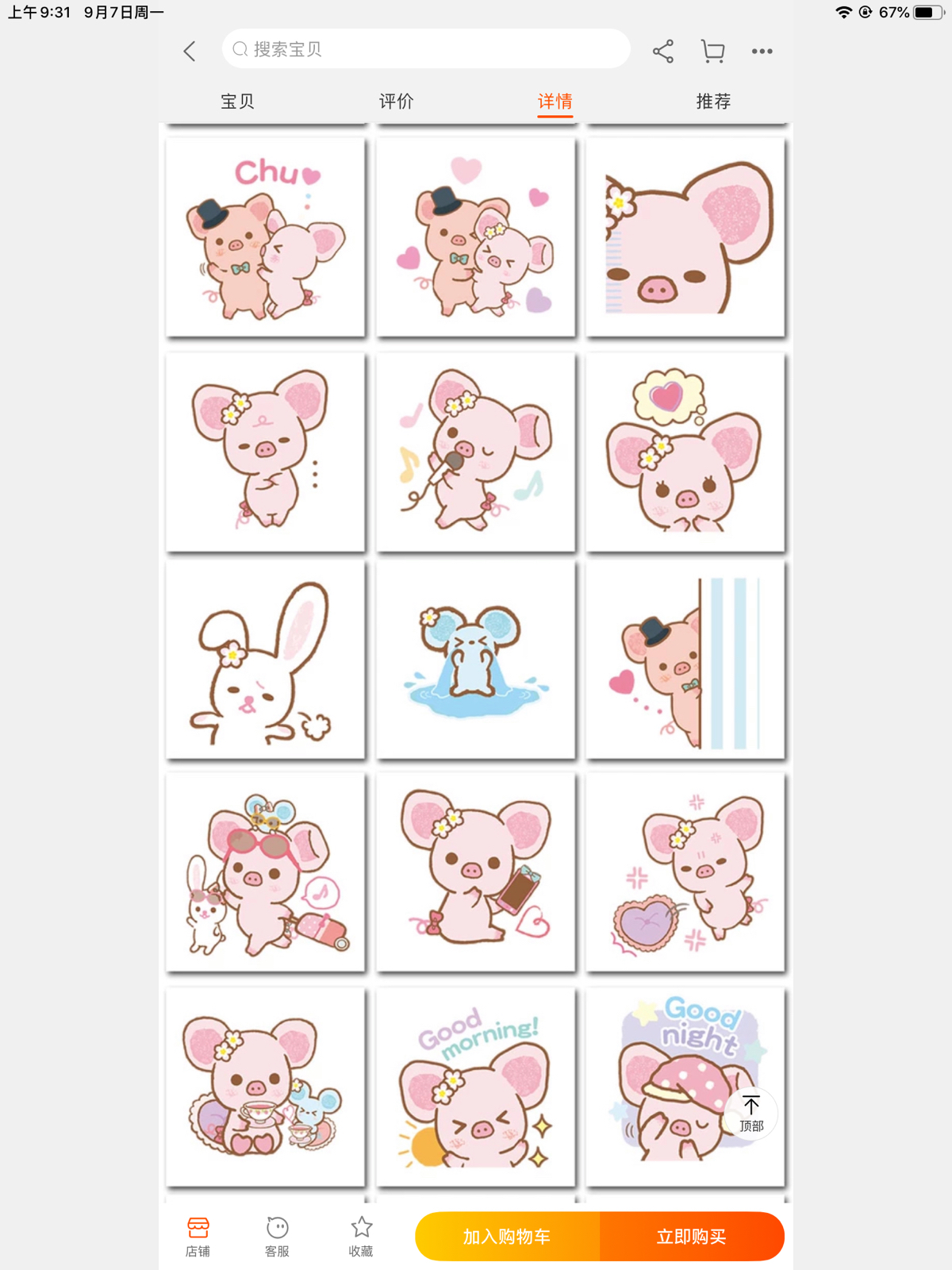
Task: Contact 客服 customer service
Action: 277,1236
